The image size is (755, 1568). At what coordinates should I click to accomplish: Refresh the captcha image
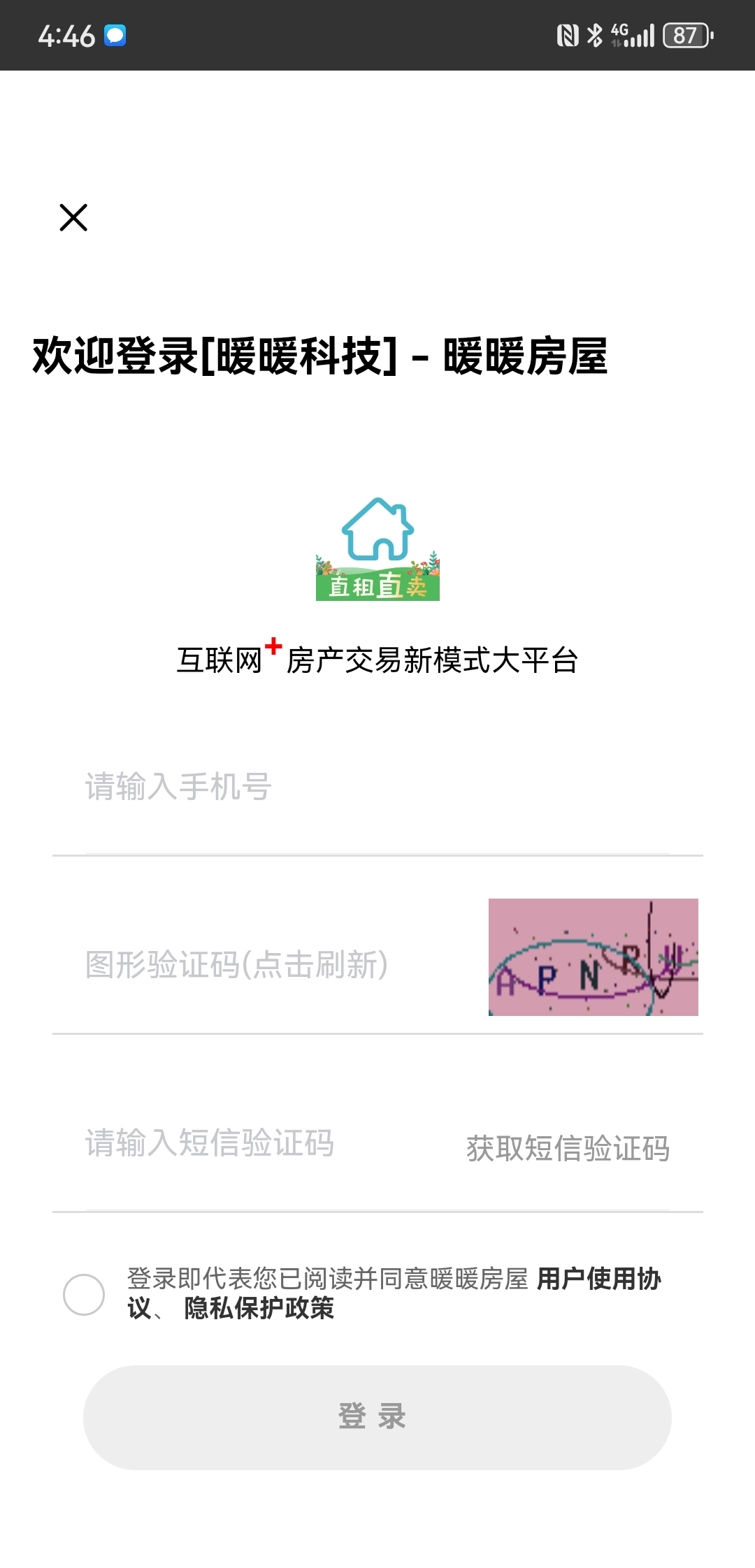[593, 957]
